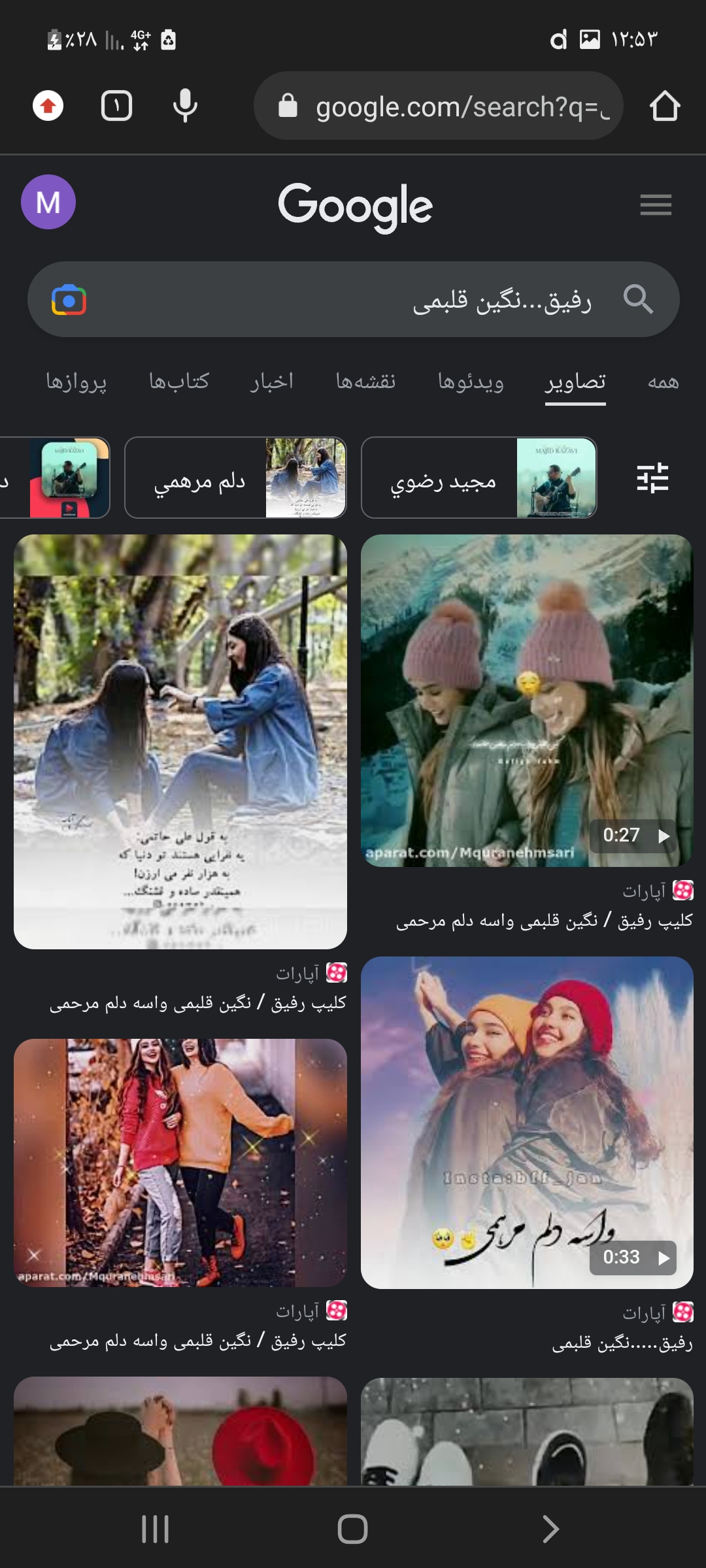
Task: Open the Google account avatar M
Action: coord(48,202)
